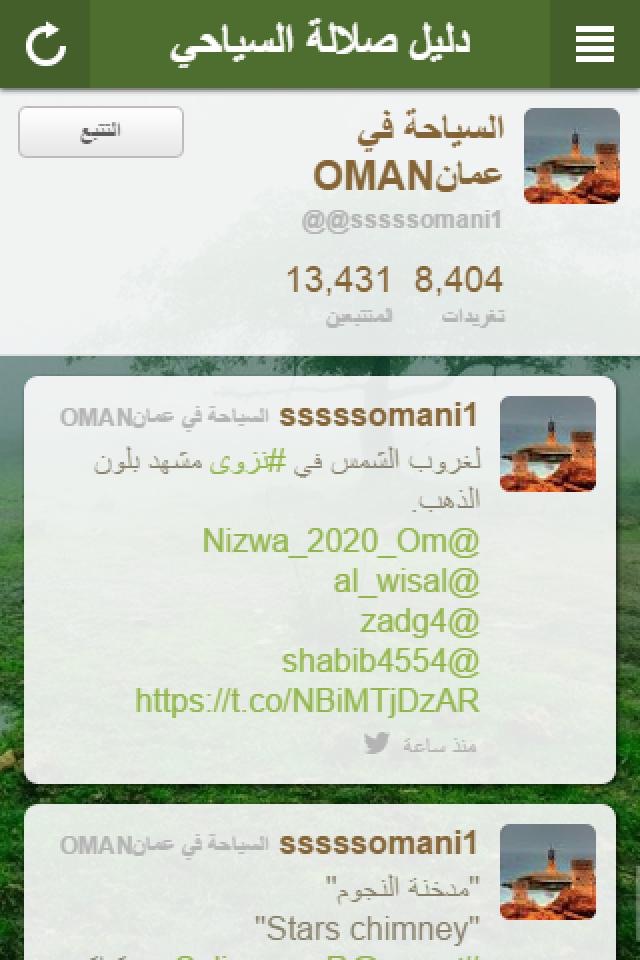Refresh the tweets feed

point(45,44)
